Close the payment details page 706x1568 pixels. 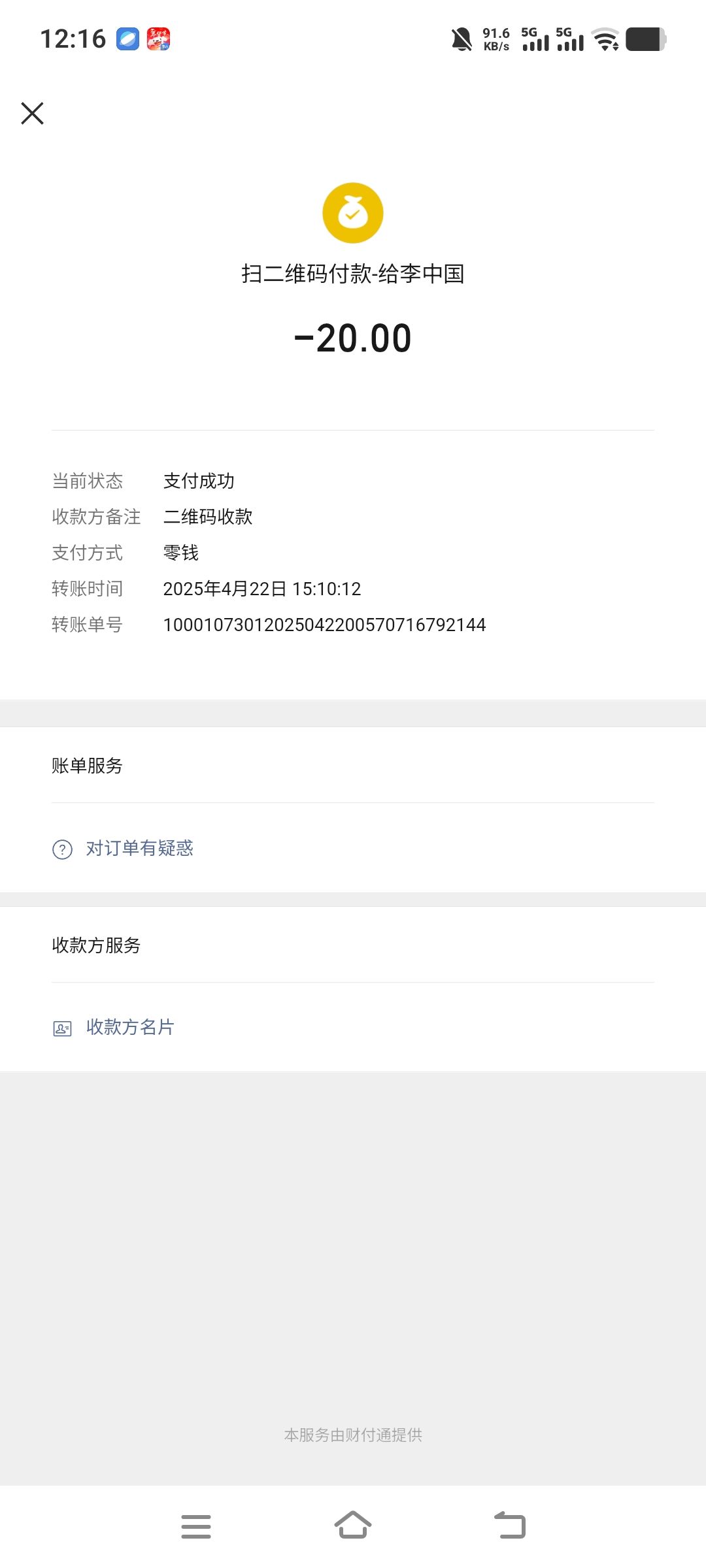(x=32, y=113)
